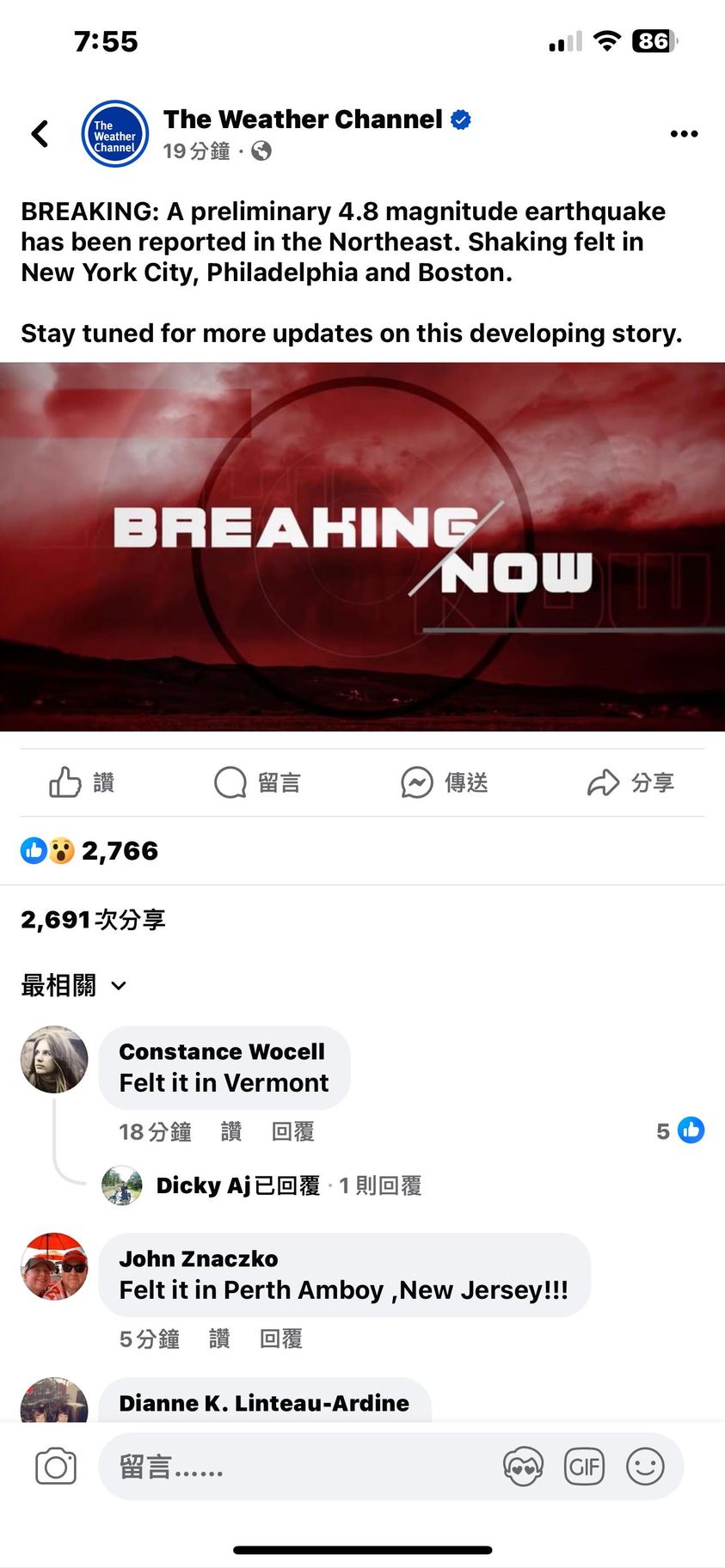725x1568 pixels.
Task: Open the Breaking Now post image
Action: click(362, 547)
